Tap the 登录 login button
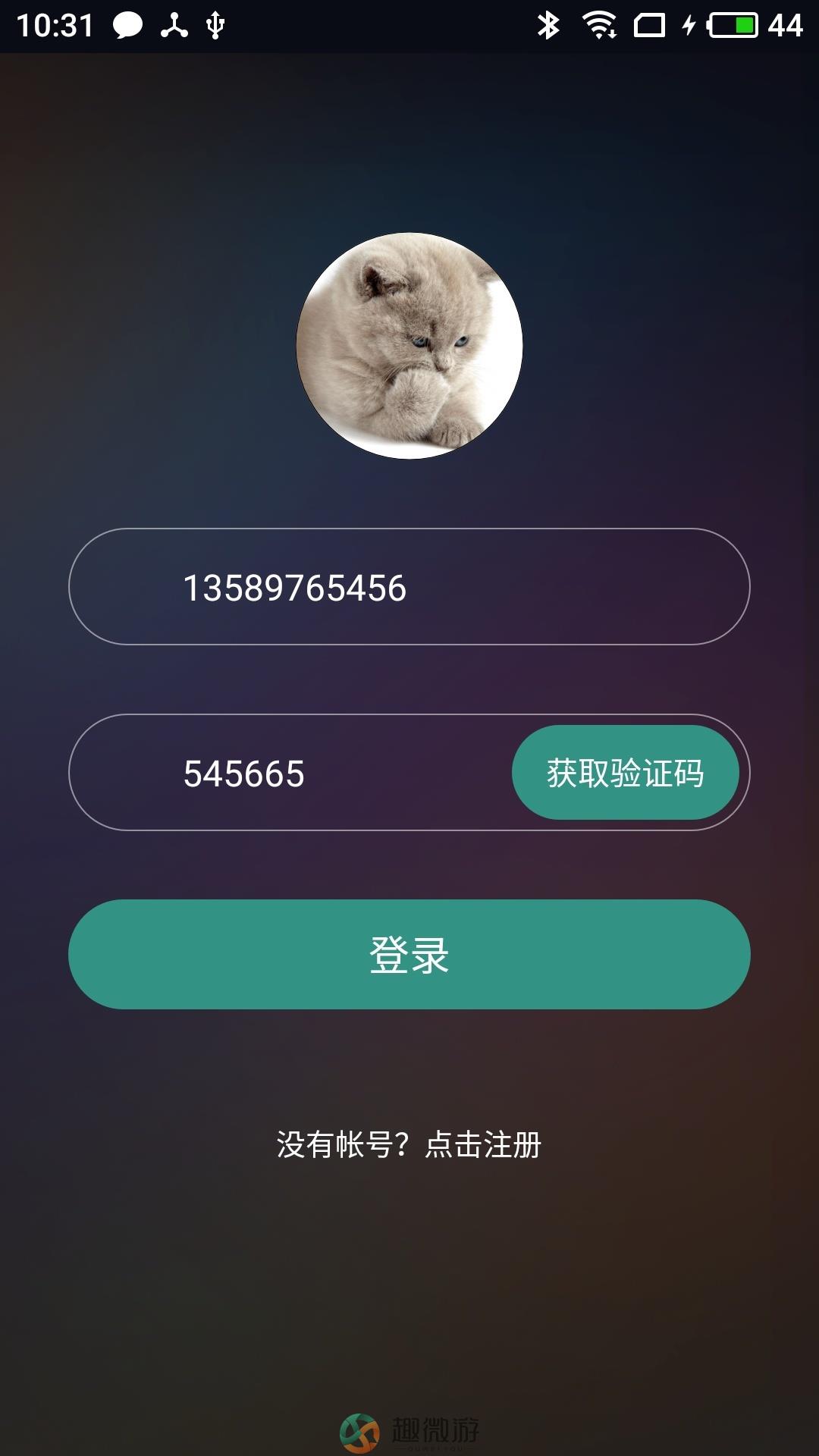The height and width of the screenshot is (1456, 819). click(409, 954)
